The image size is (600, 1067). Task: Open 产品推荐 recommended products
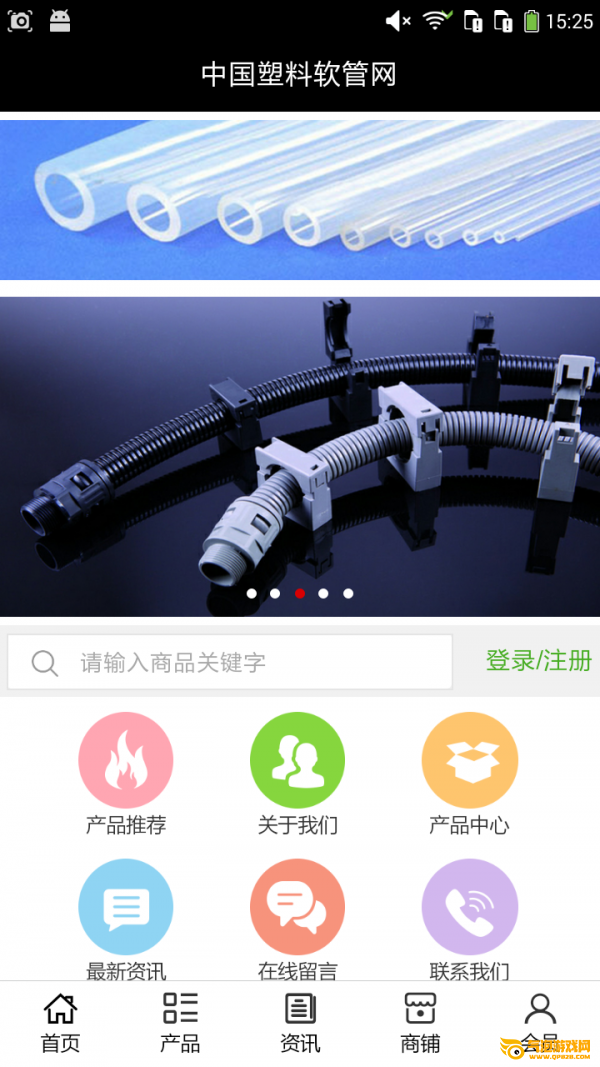[x=126, y=774]
